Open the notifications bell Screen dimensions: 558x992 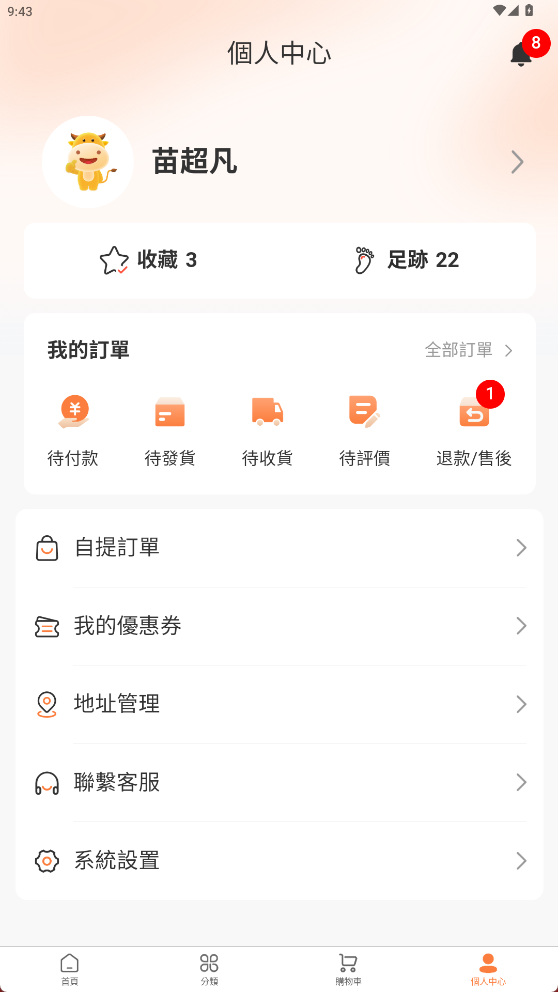click(521, 54)
